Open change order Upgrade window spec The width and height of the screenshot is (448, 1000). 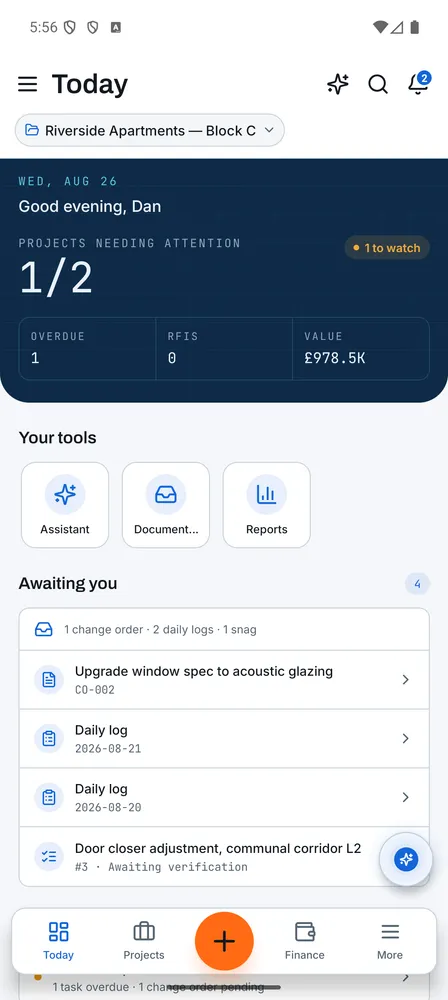(224, 680)
